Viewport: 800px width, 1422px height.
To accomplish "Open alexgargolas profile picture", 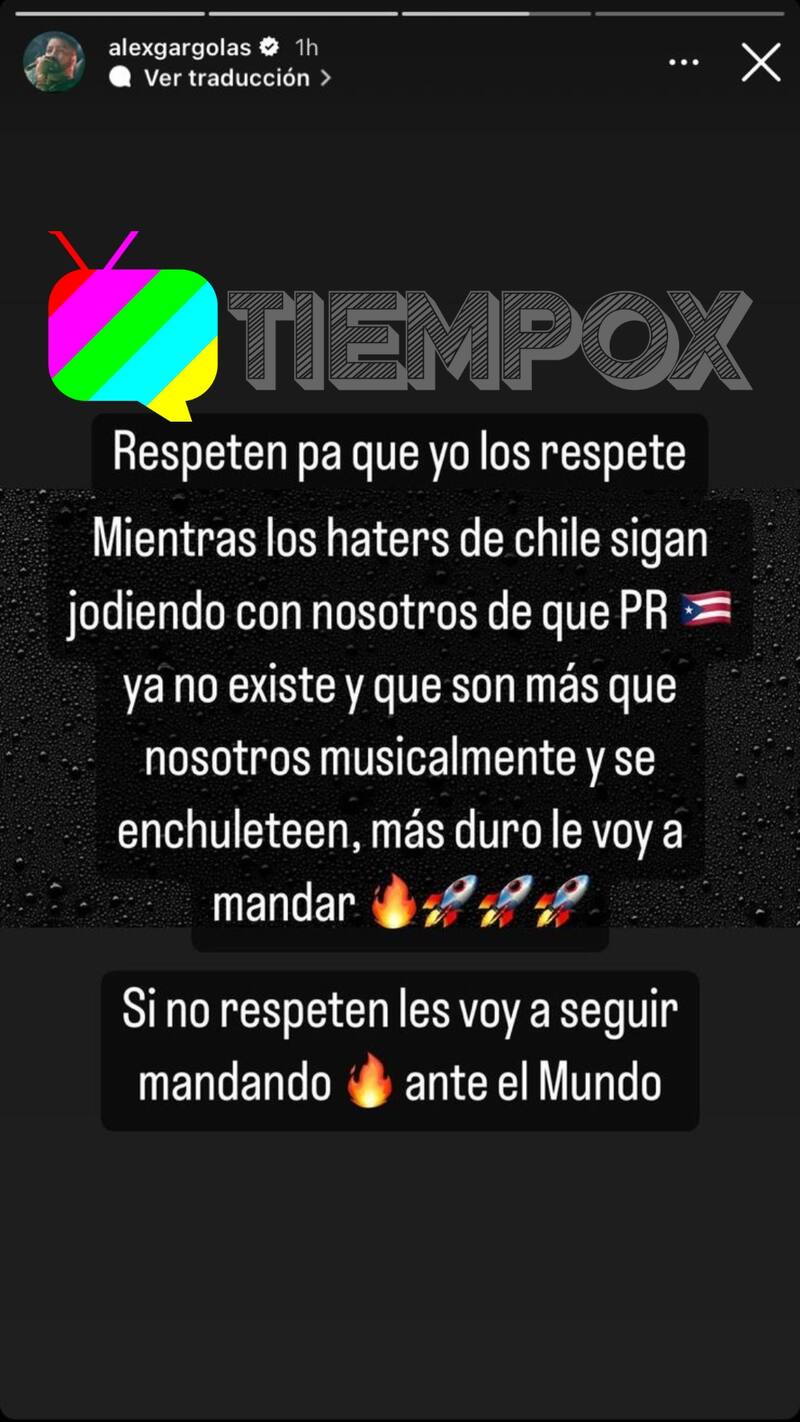I will pos(54,62).
